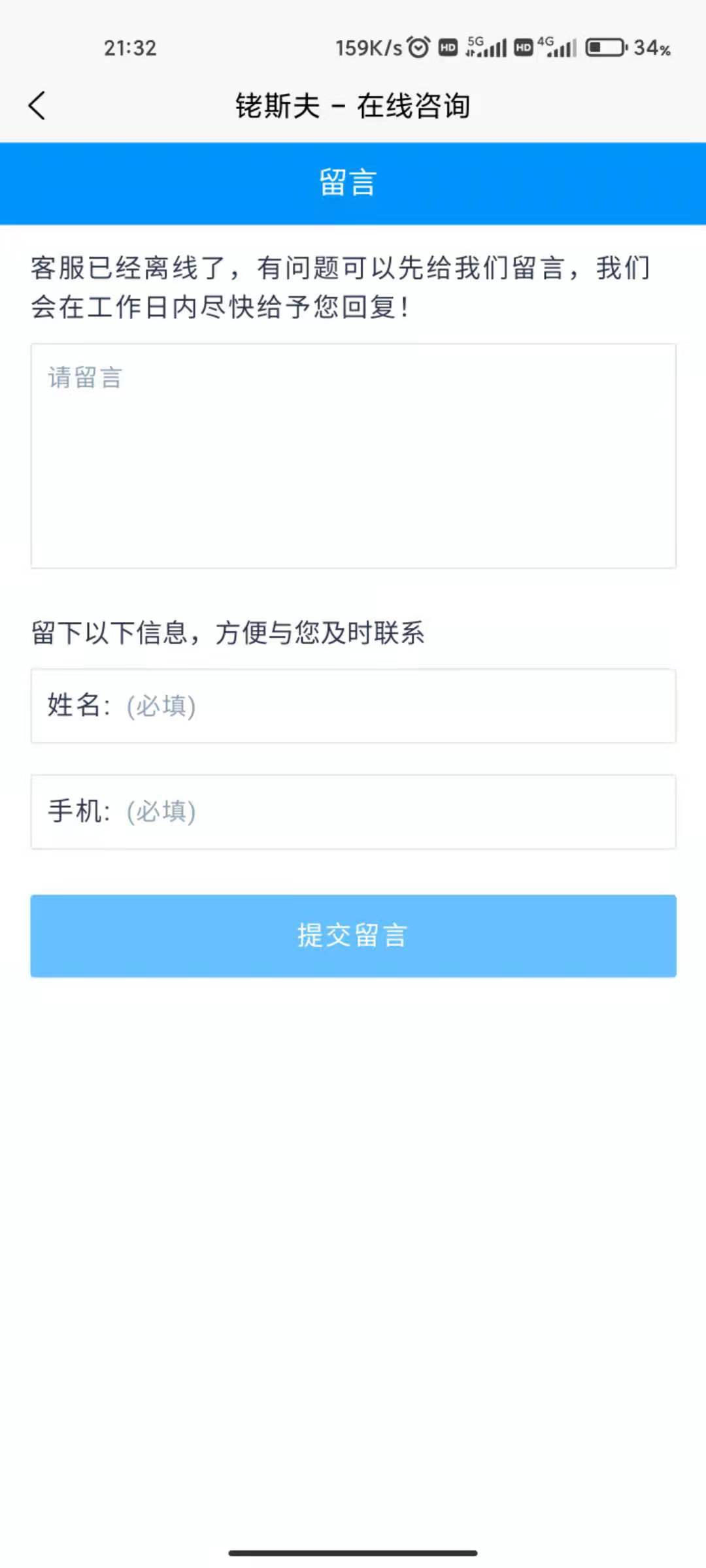Select the 手机 phone number field
Viewport: 706px width, 1568px height.
coord(392,811)
